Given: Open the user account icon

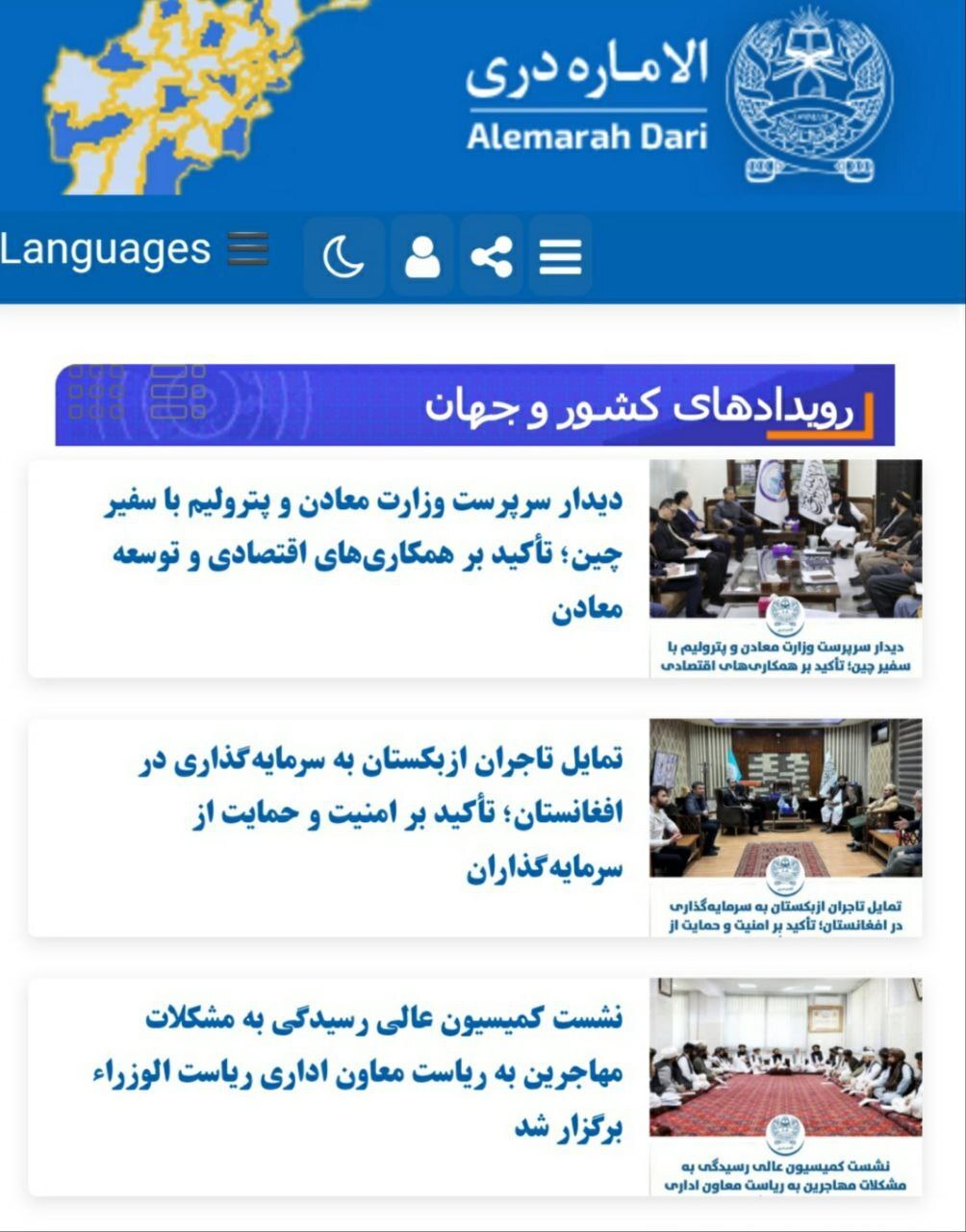Looking at the screenshot, I should tap(421, 257).
